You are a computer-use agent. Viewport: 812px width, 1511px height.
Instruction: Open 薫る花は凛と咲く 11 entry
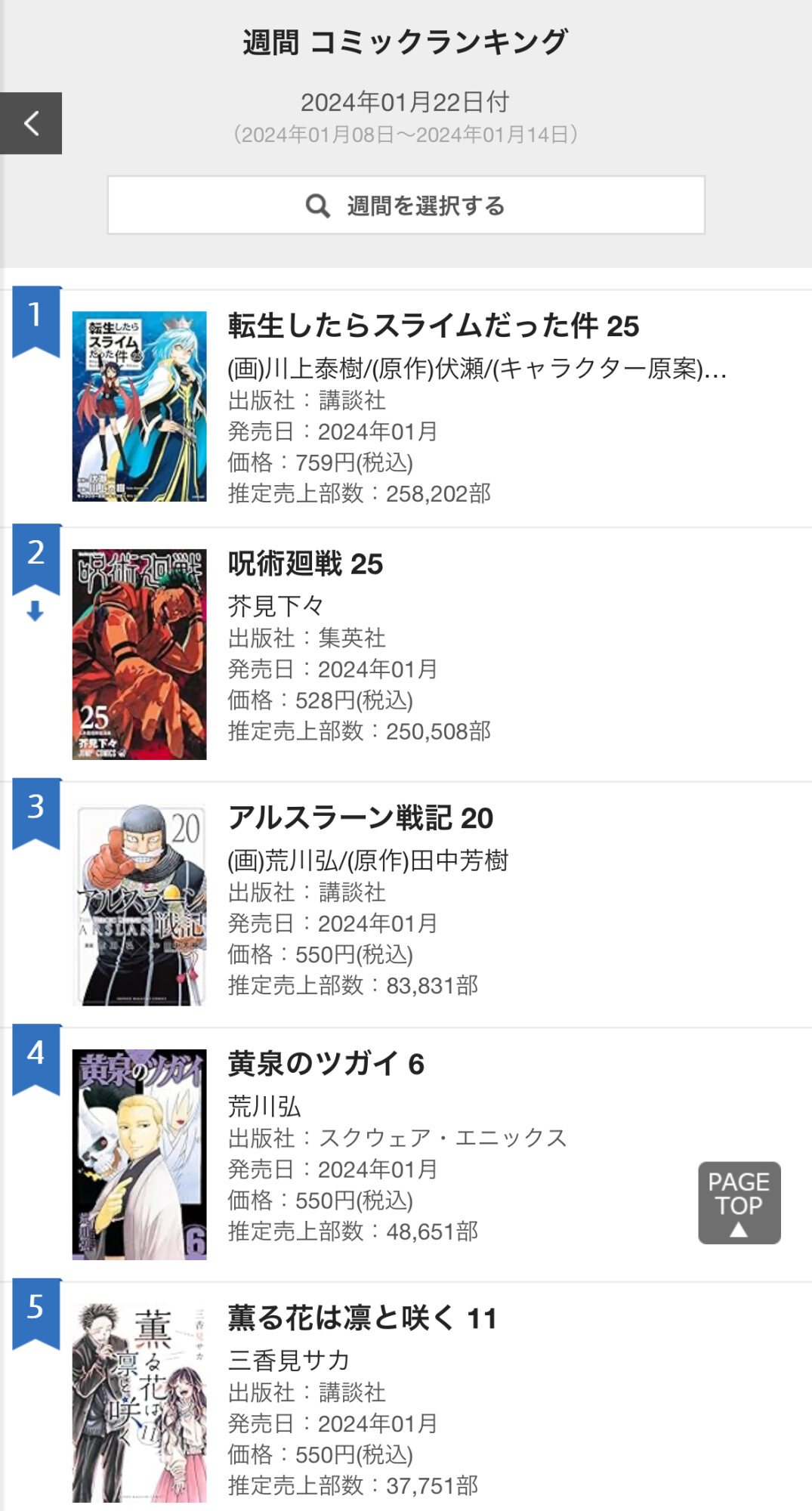click(x=362, y=1318)
